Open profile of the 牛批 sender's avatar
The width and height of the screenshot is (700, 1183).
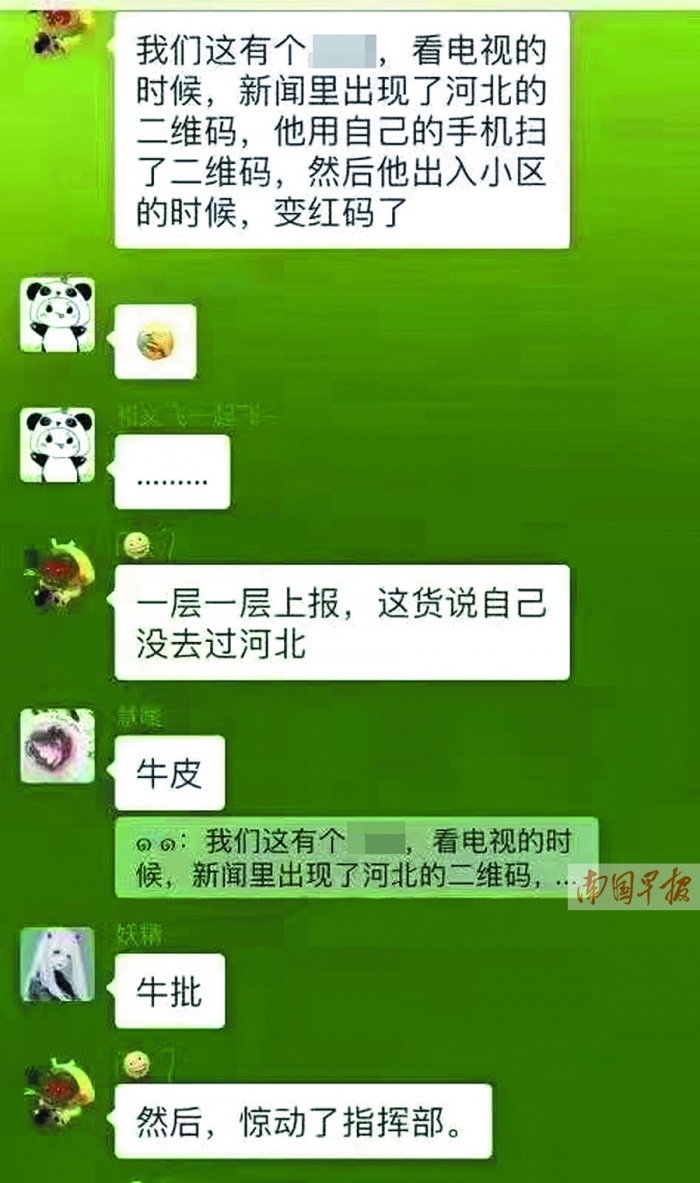click(x=58, y=964)
